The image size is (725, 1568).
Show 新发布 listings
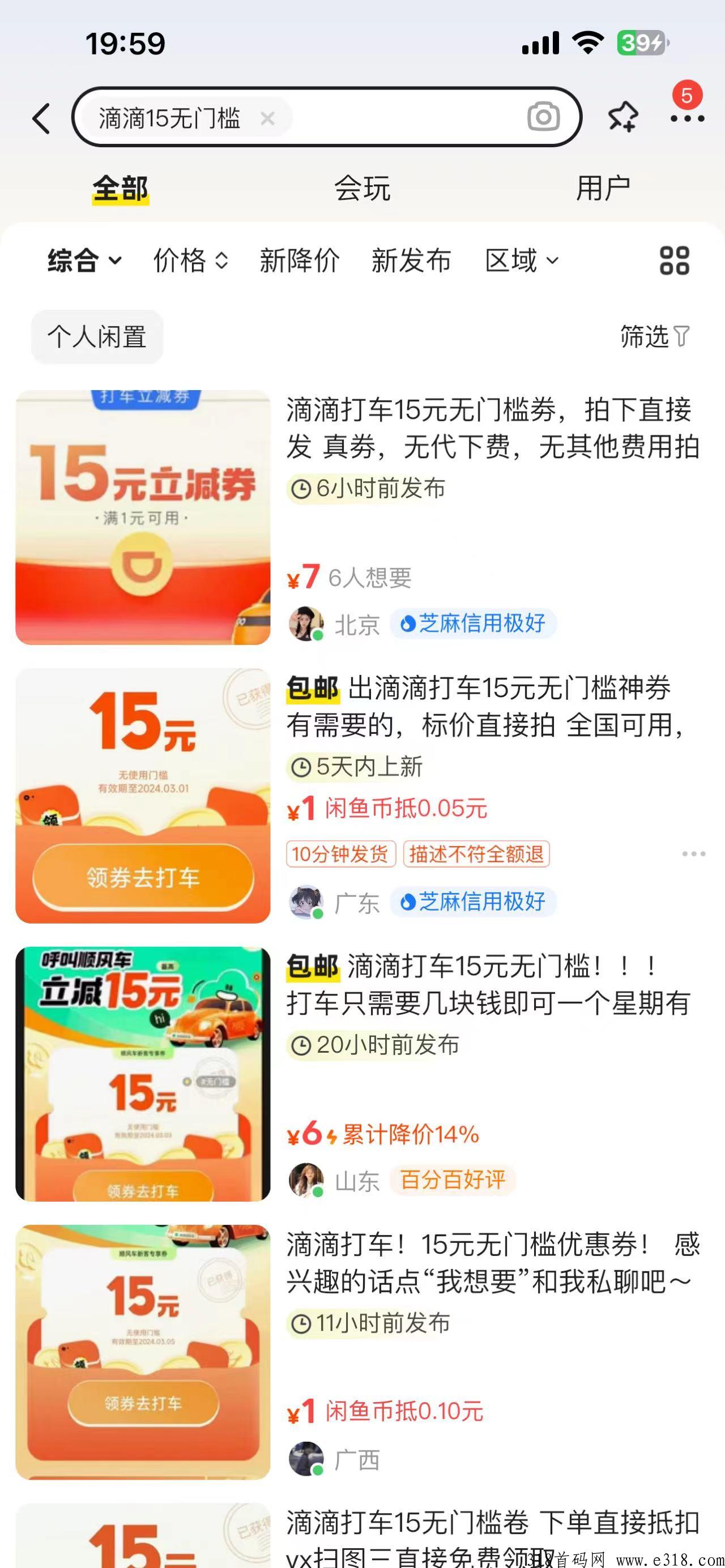[411, 260]
